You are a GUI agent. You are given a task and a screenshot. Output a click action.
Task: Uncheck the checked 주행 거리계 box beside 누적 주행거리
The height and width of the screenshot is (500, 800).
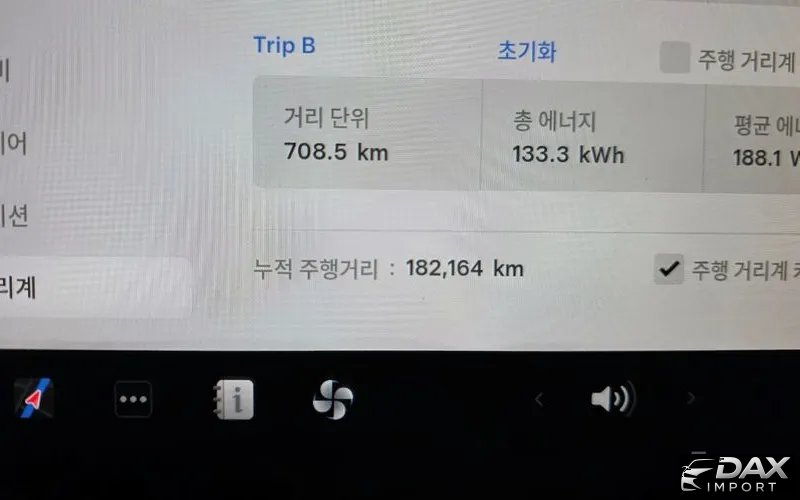[x=668, y=269]
